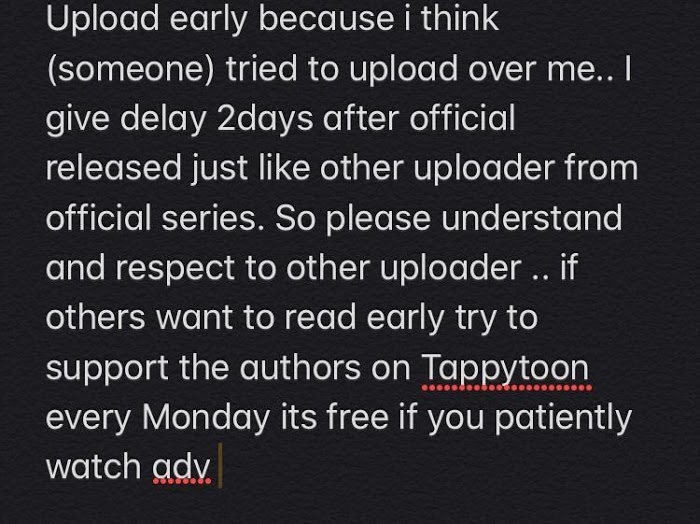Tap the underlined misspelled word Tappytoon
This screenshot has height=524, width=700.
(505, 369)
